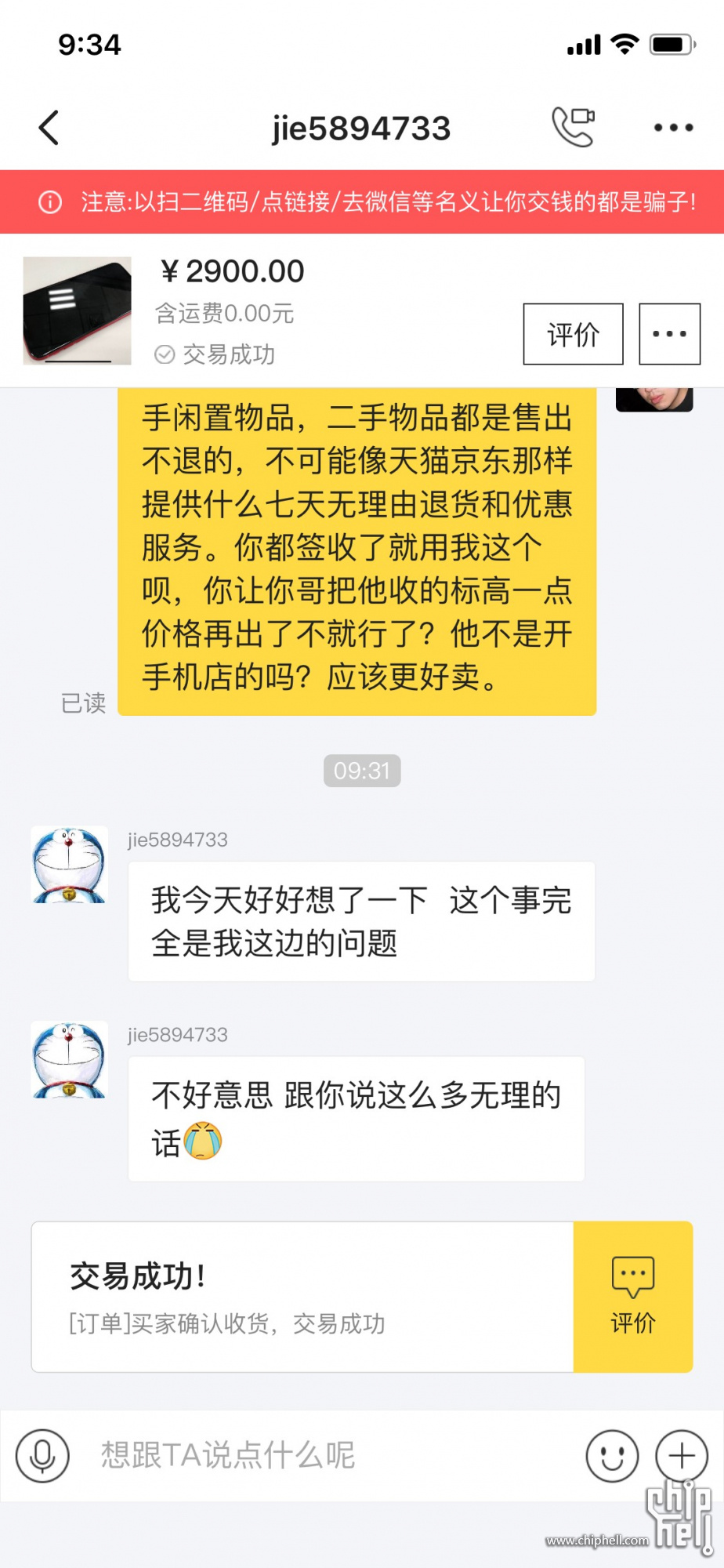Focus the 想跟TA说点什么呢 message field

(x=329, y=1456)
